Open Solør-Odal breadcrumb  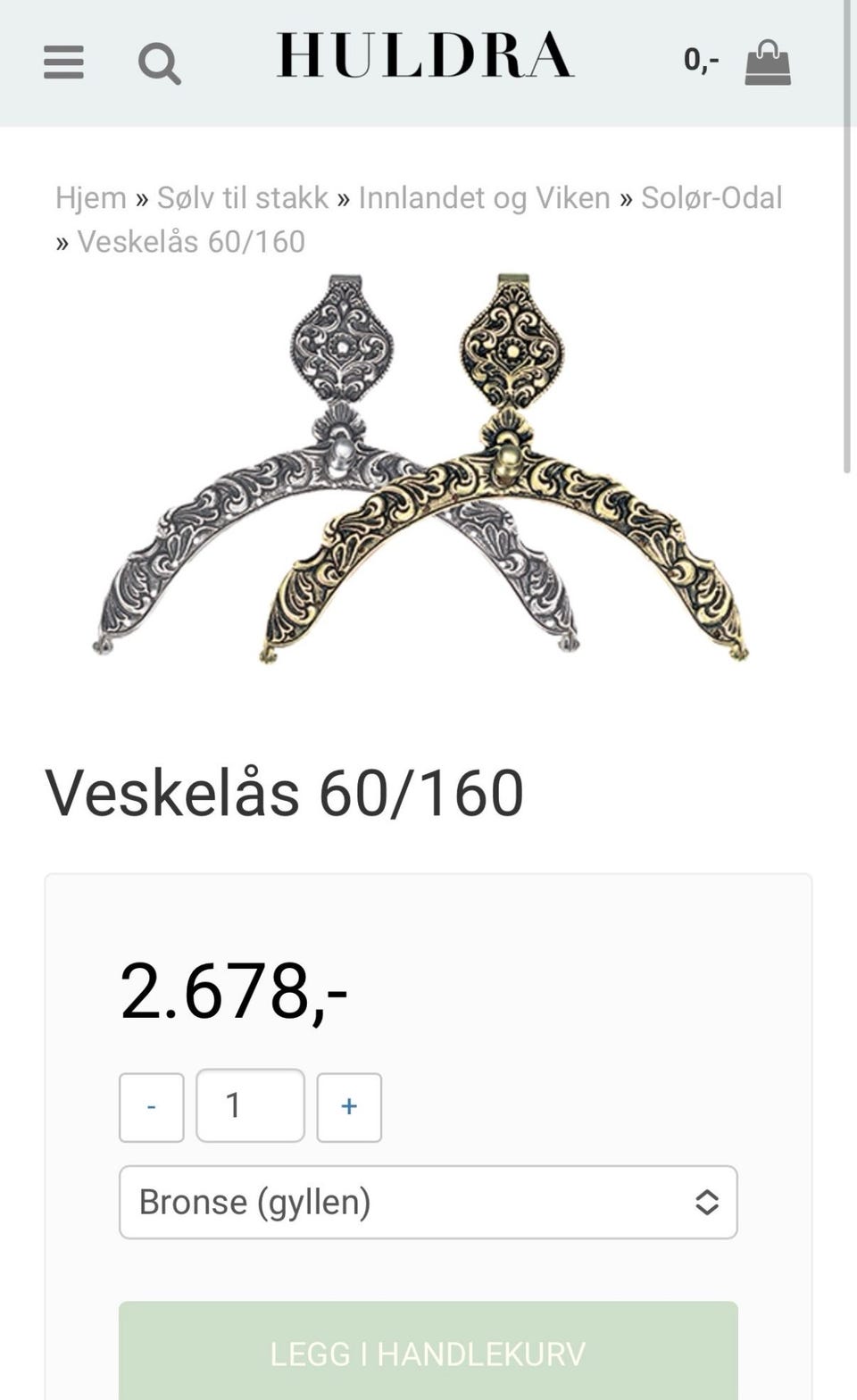711,197
